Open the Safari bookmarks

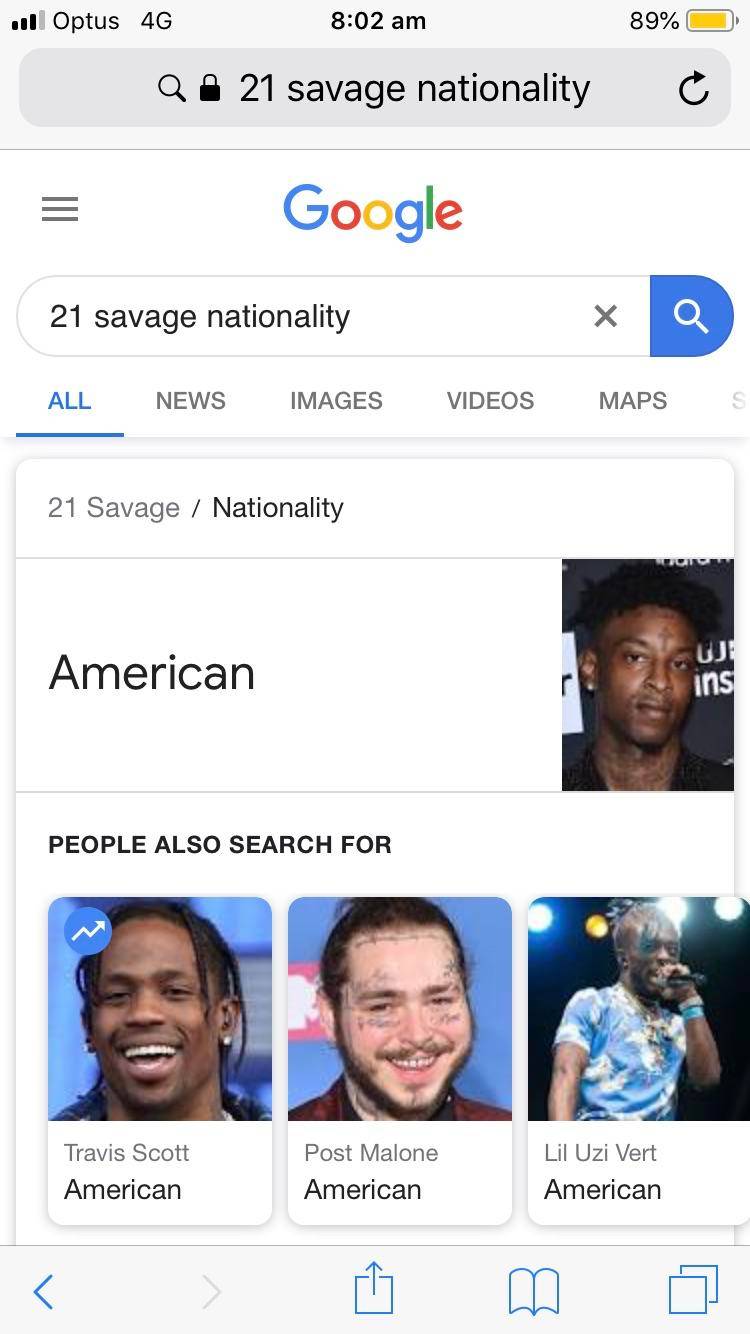[533, 1292]
